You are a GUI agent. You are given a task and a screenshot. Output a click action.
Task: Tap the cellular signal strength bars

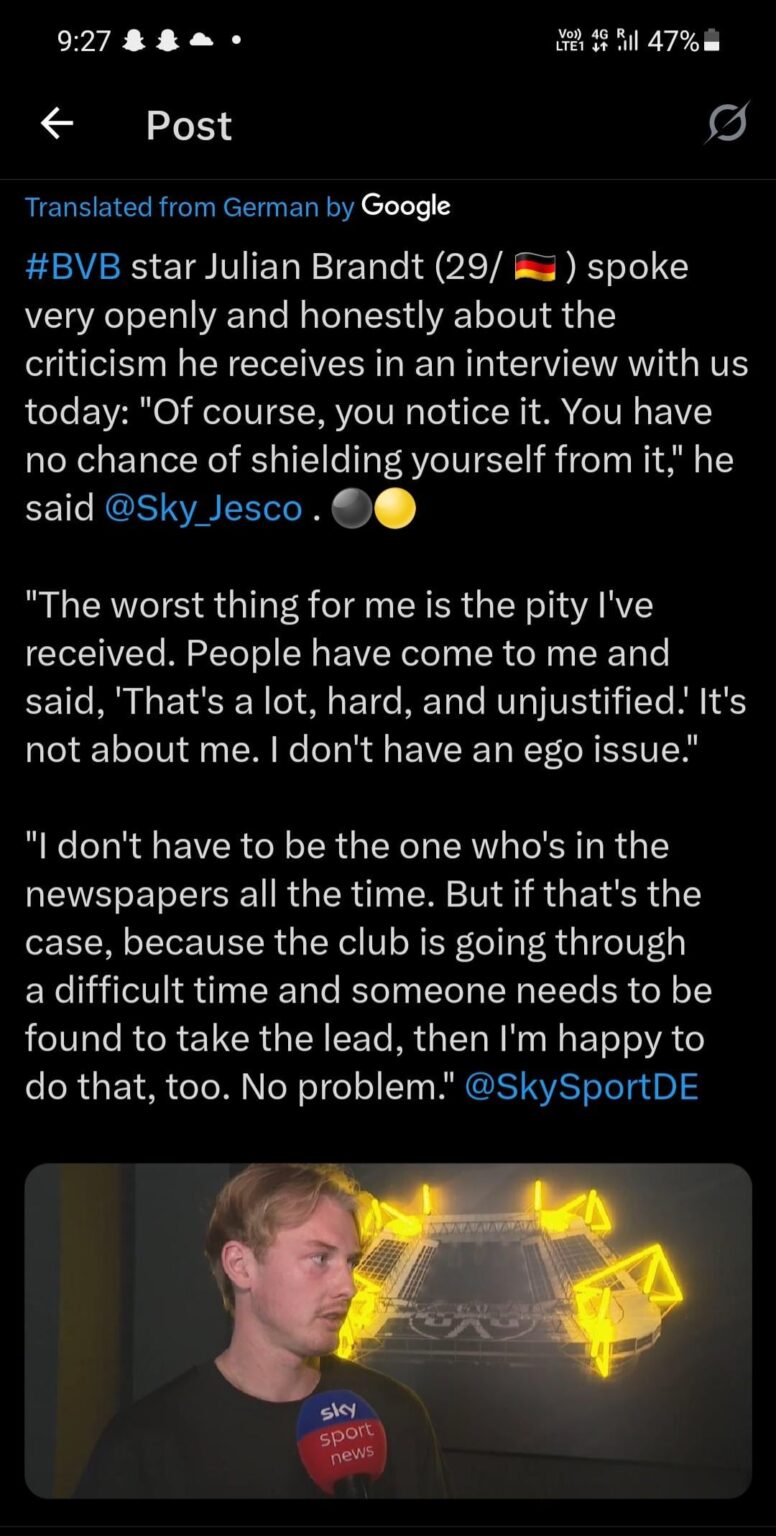point(628,39)
